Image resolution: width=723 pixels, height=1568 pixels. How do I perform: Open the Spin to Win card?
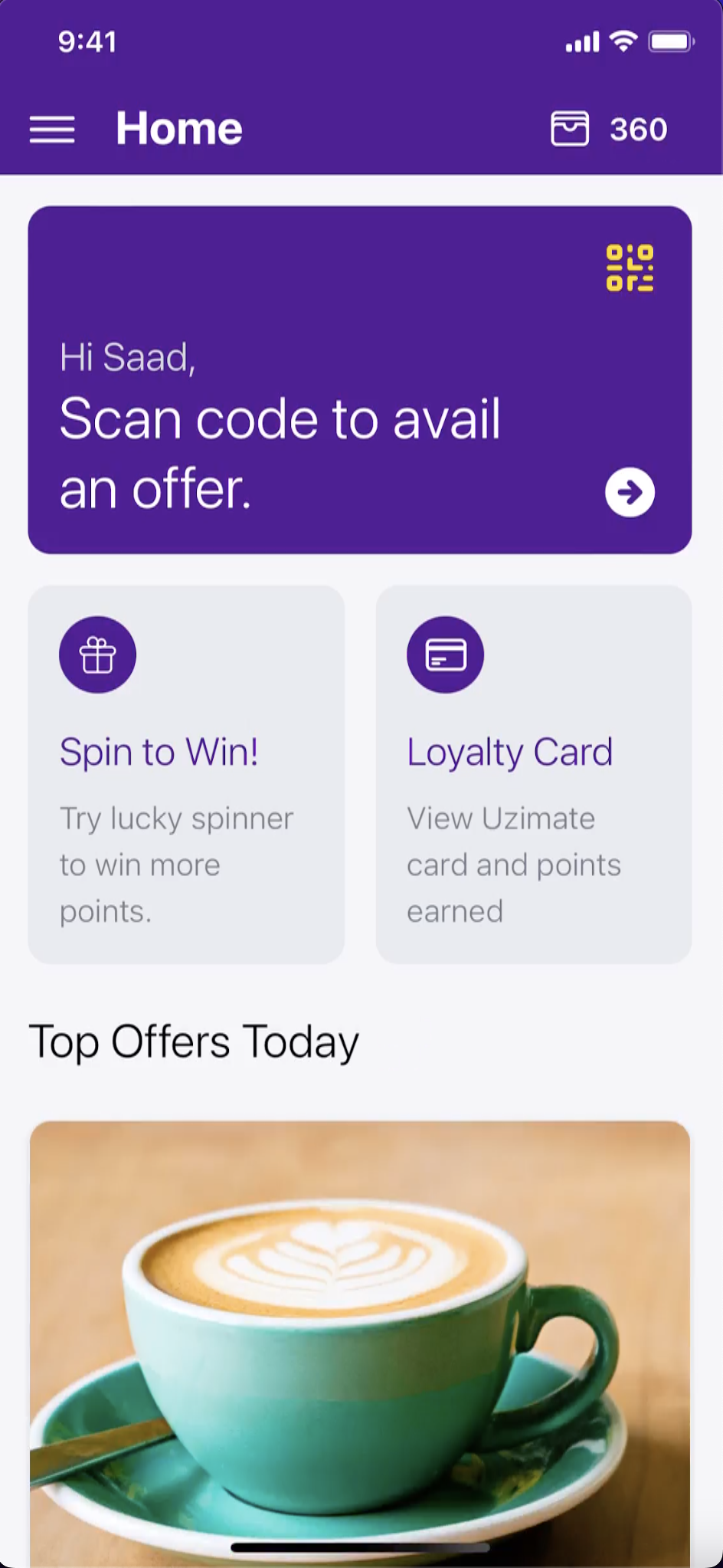[x=186, y=774]
